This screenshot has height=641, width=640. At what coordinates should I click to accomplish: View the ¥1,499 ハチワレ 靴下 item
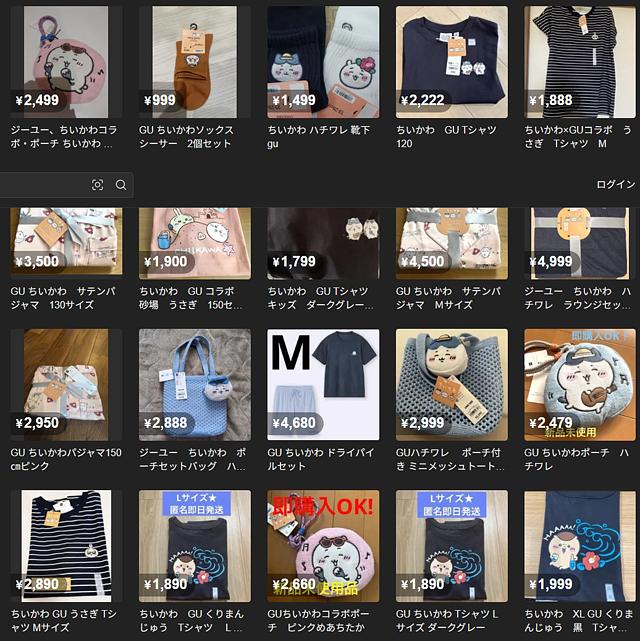click(323, 62)
